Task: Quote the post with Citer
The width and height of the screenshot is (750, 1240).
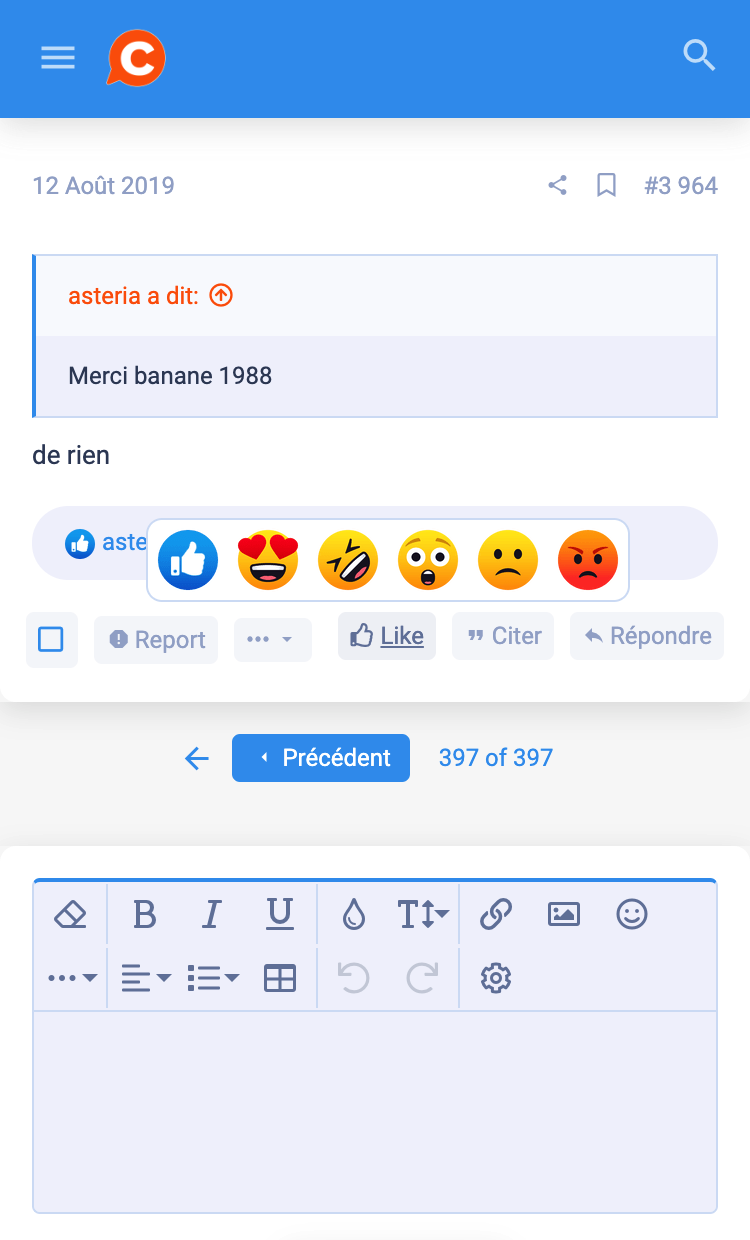Action: click(x=503, y=636)
